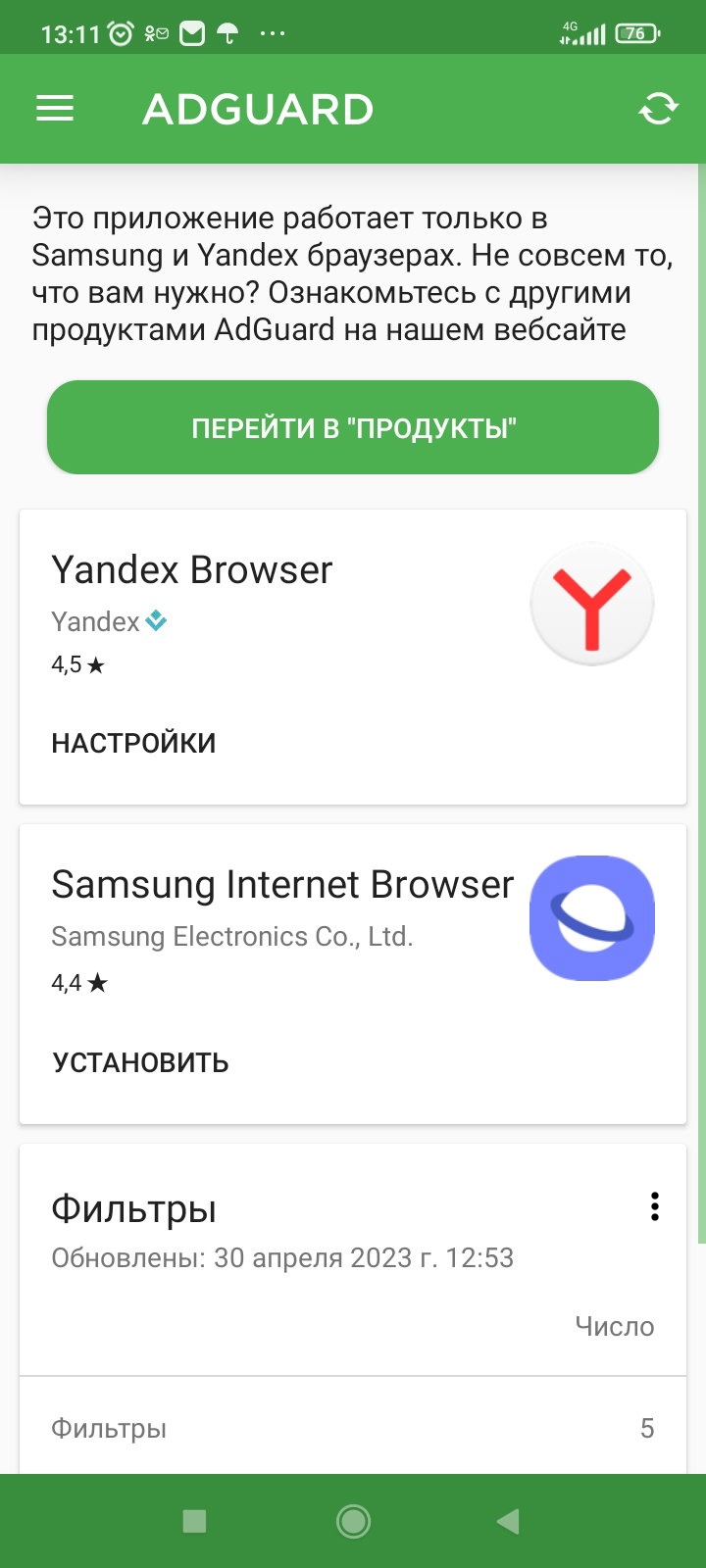Open НАСТРОЙКИ for Yandex Browser
Image resolution: width=706 pixels, height=1568 pixels.
[133, 743]
